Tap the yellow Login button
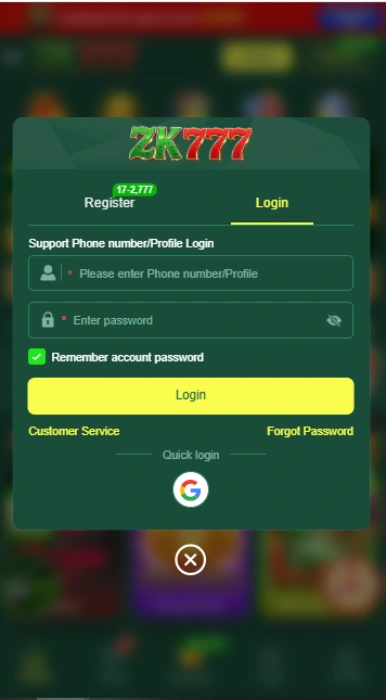 click(x=191, y=396)
